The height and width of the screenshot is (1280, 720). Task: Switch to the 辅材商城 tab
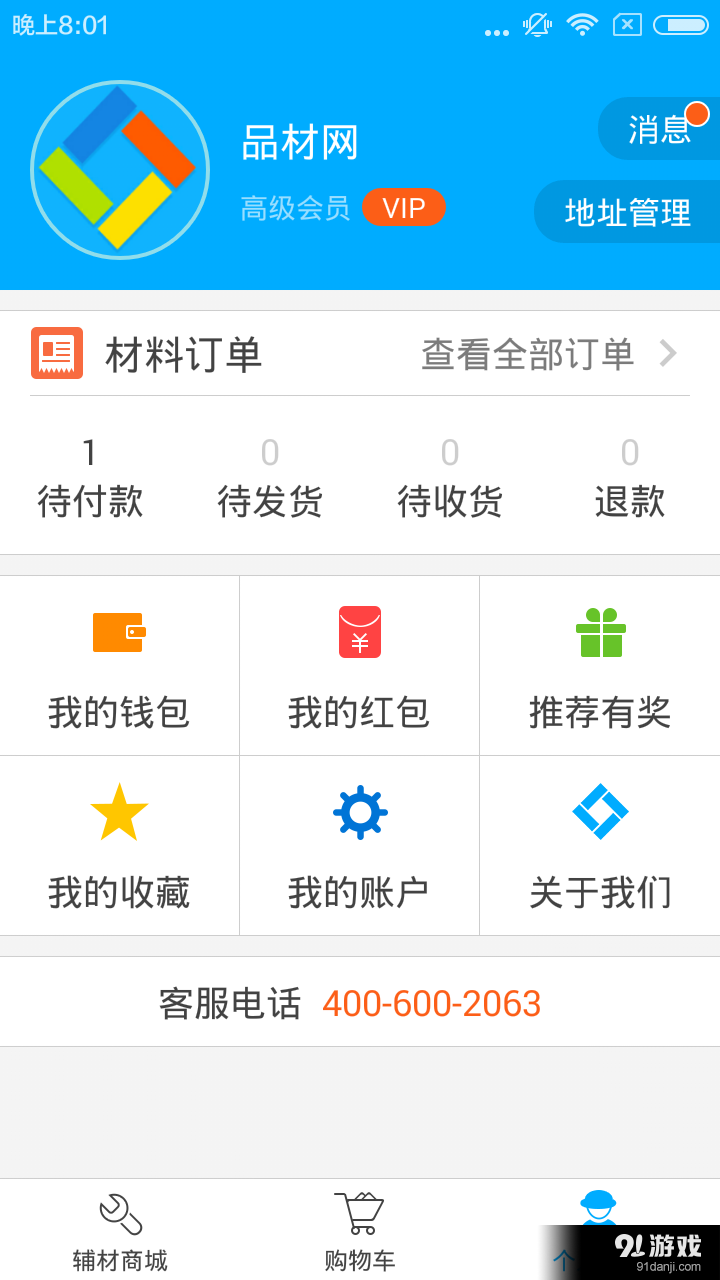pyautogui.click(x=119, y=1228)
